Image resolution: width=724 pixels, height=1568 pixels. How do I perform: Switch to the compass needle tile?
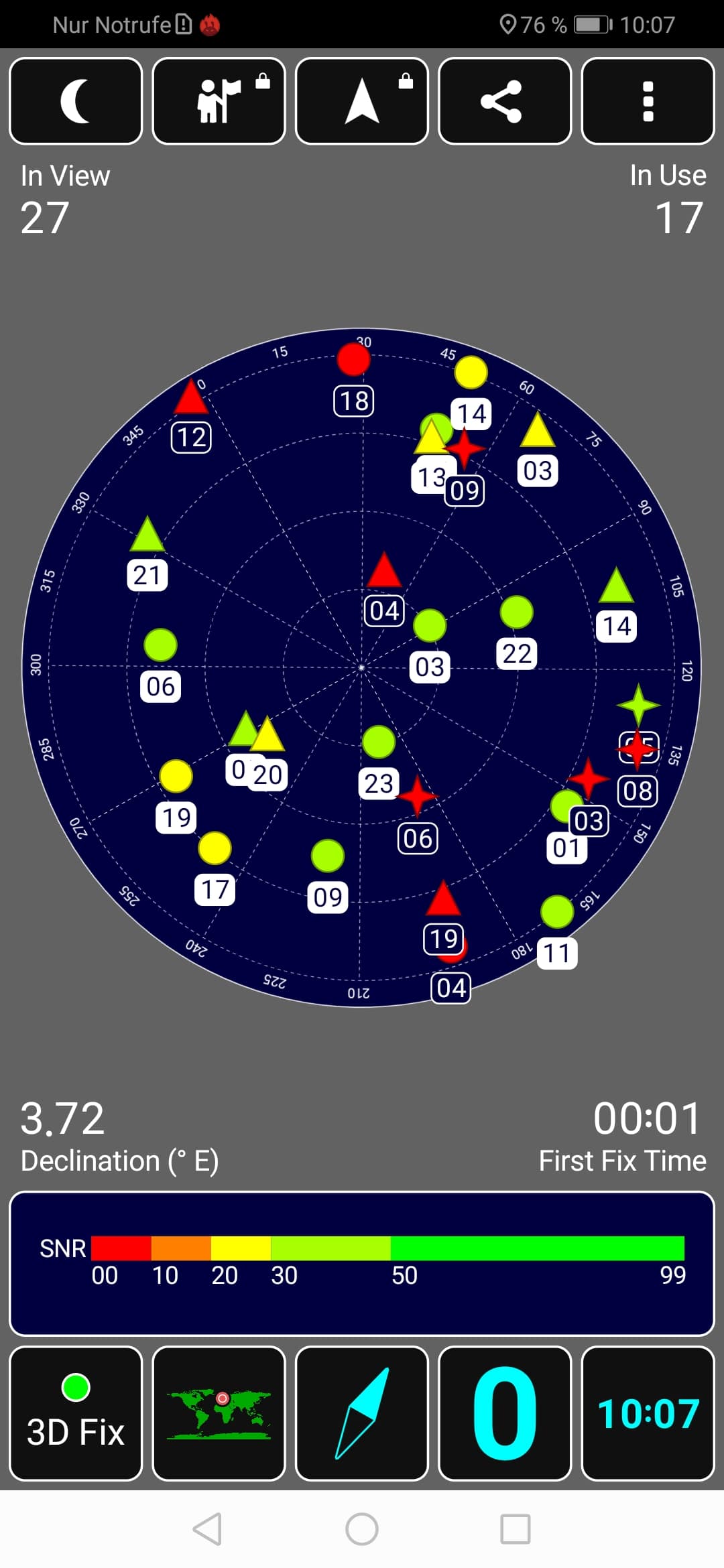(x=362, y=1413)
